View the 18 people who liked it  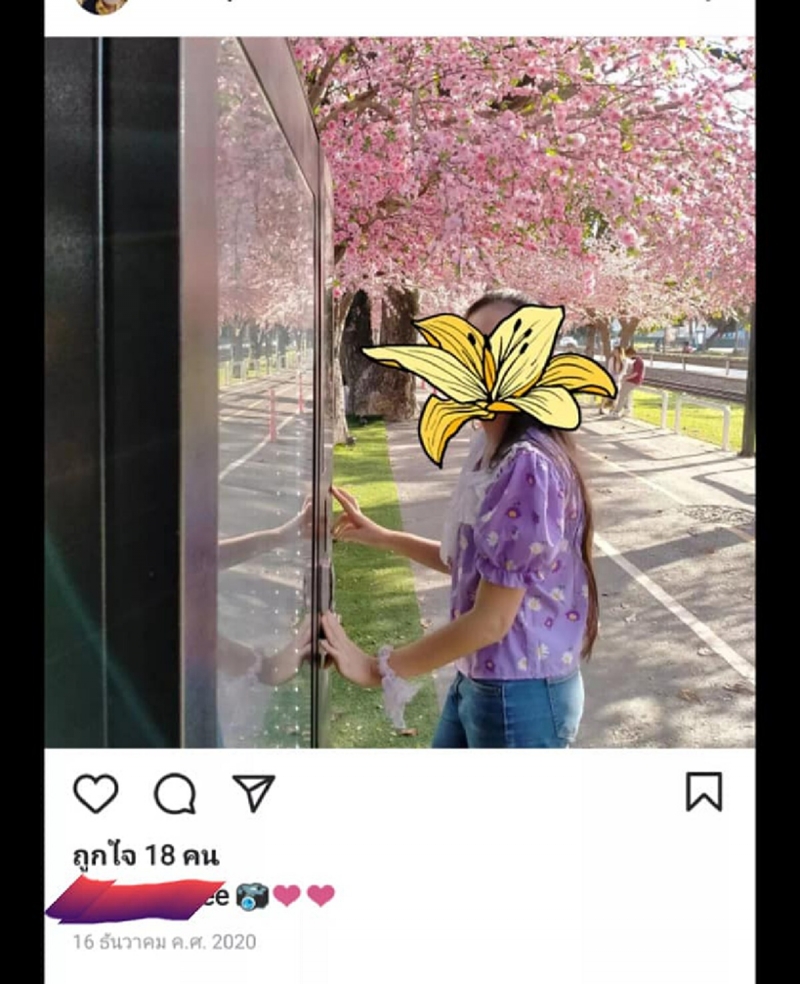[146, 855]
